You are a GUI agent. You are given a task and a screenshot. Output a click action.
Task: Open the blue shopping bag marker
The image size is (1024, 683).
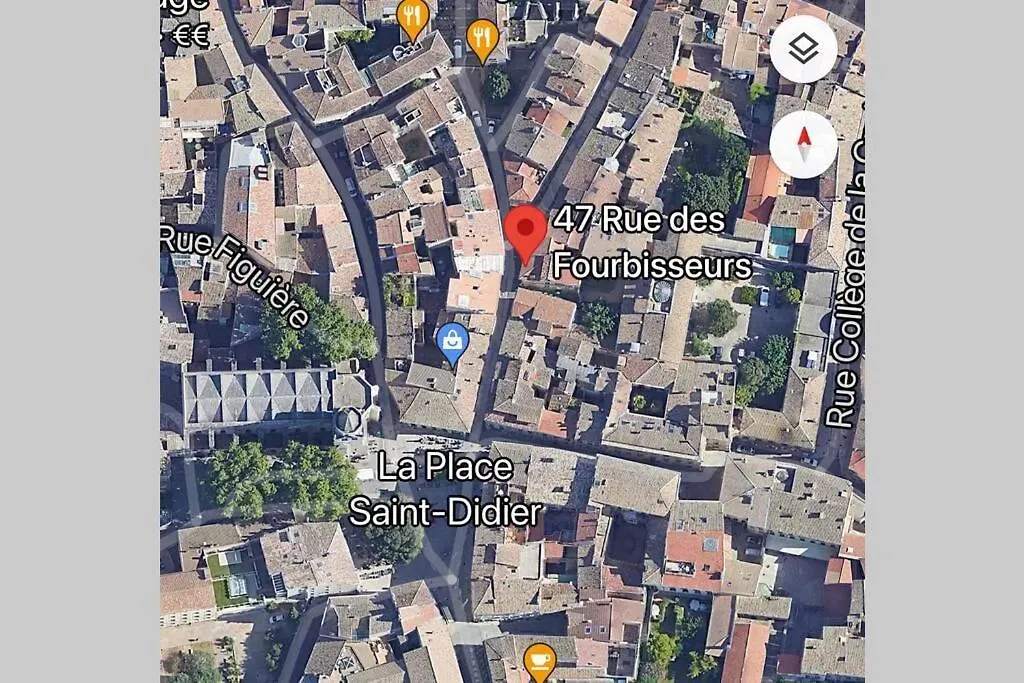[453, 342]
